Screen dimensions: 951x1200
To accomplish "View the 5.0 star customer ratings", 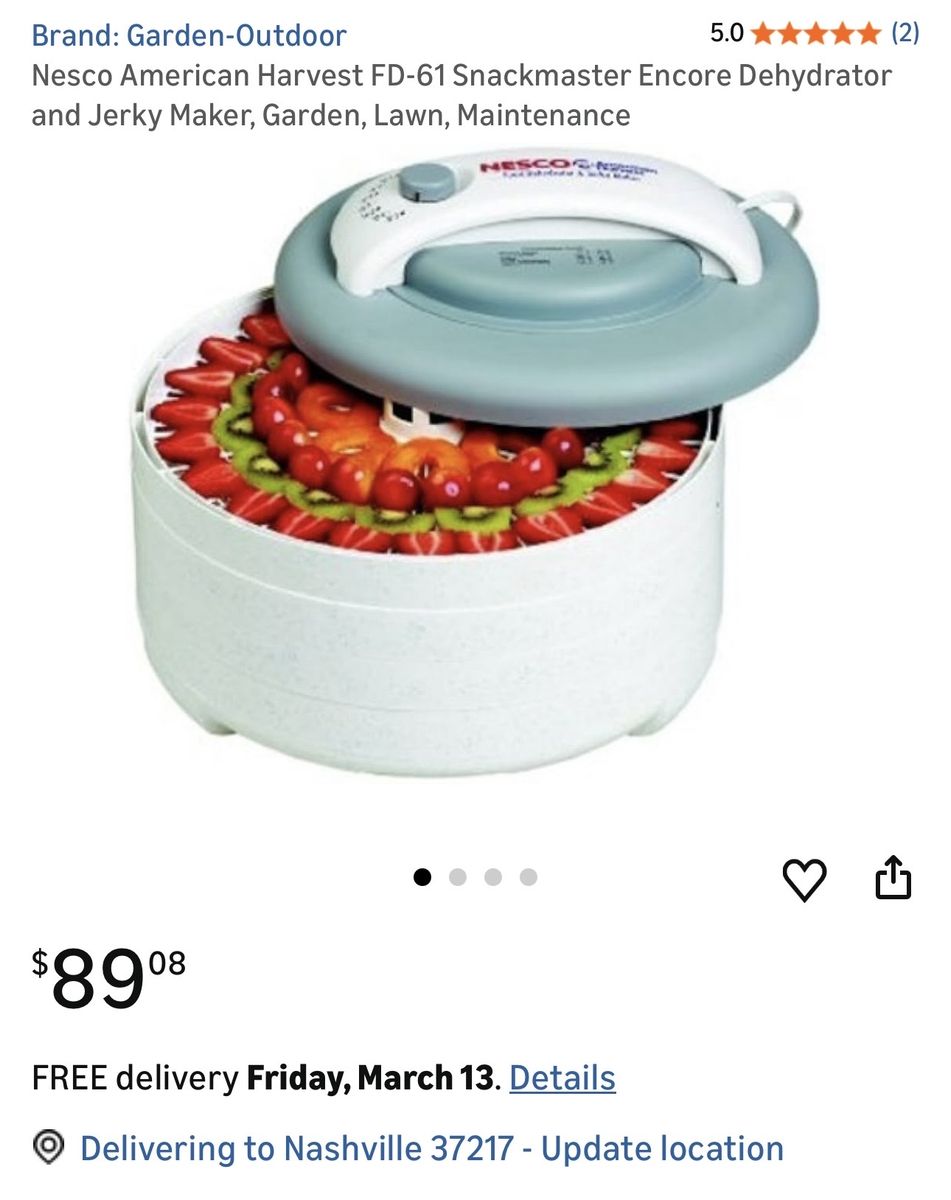I will tap(815, 33).
